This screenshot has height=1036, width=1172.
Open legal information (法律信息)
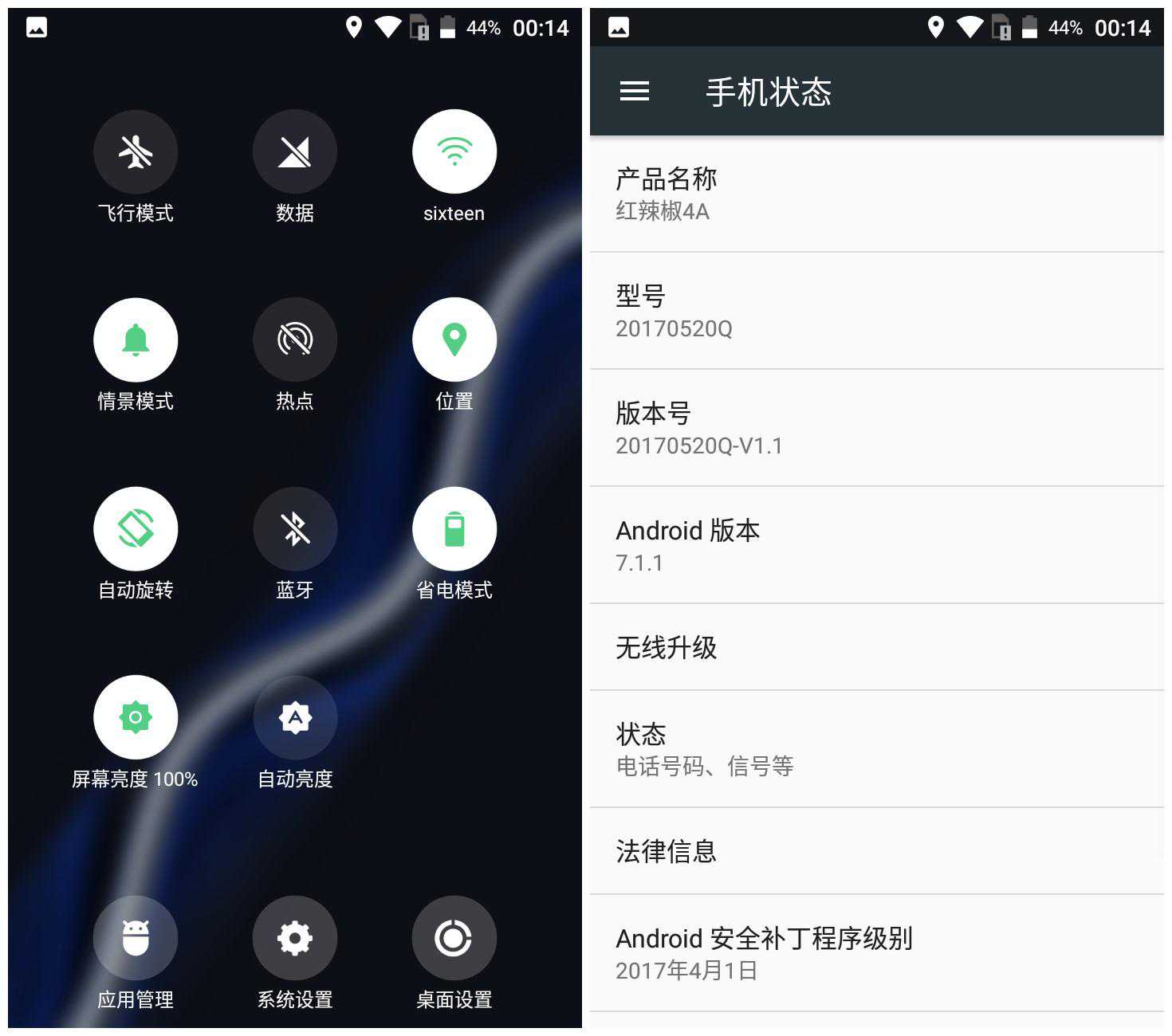877,851
